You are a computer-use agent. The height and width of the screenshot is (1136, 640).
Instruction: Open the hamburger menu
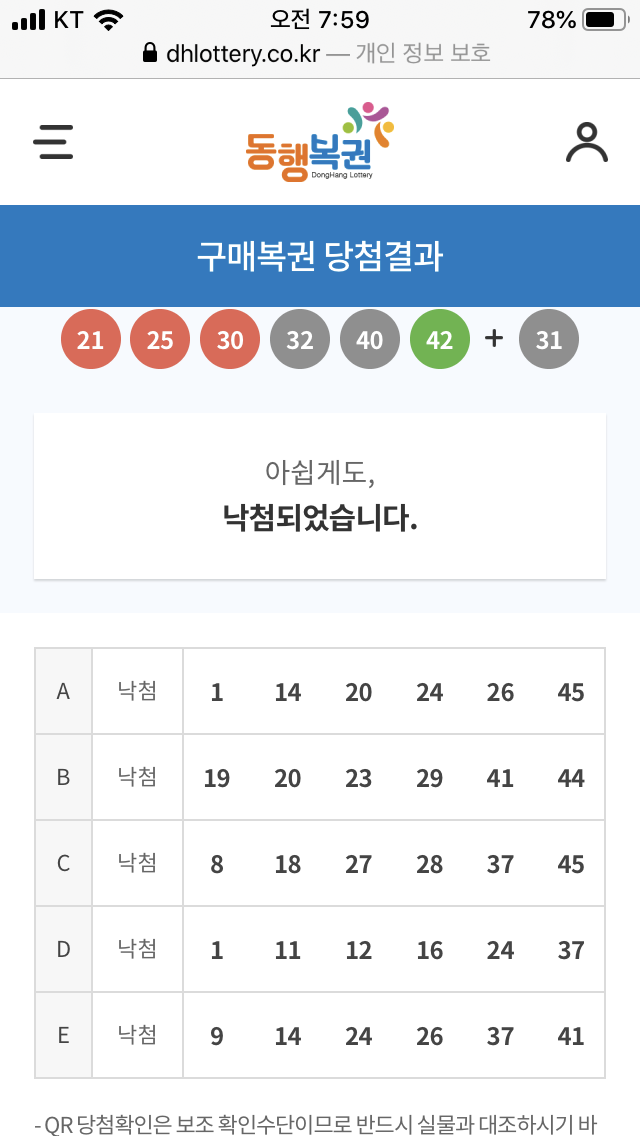(x=53, y=142)
